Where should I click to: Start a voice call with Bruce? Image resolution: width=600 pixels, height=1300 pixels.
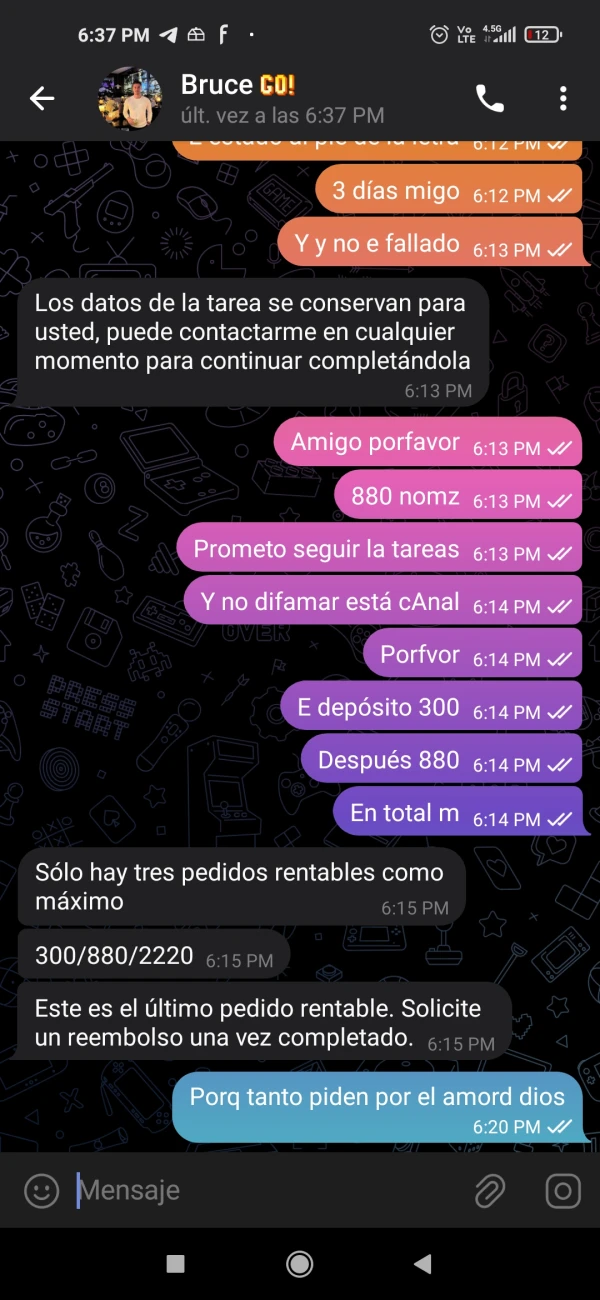(489, 98)
